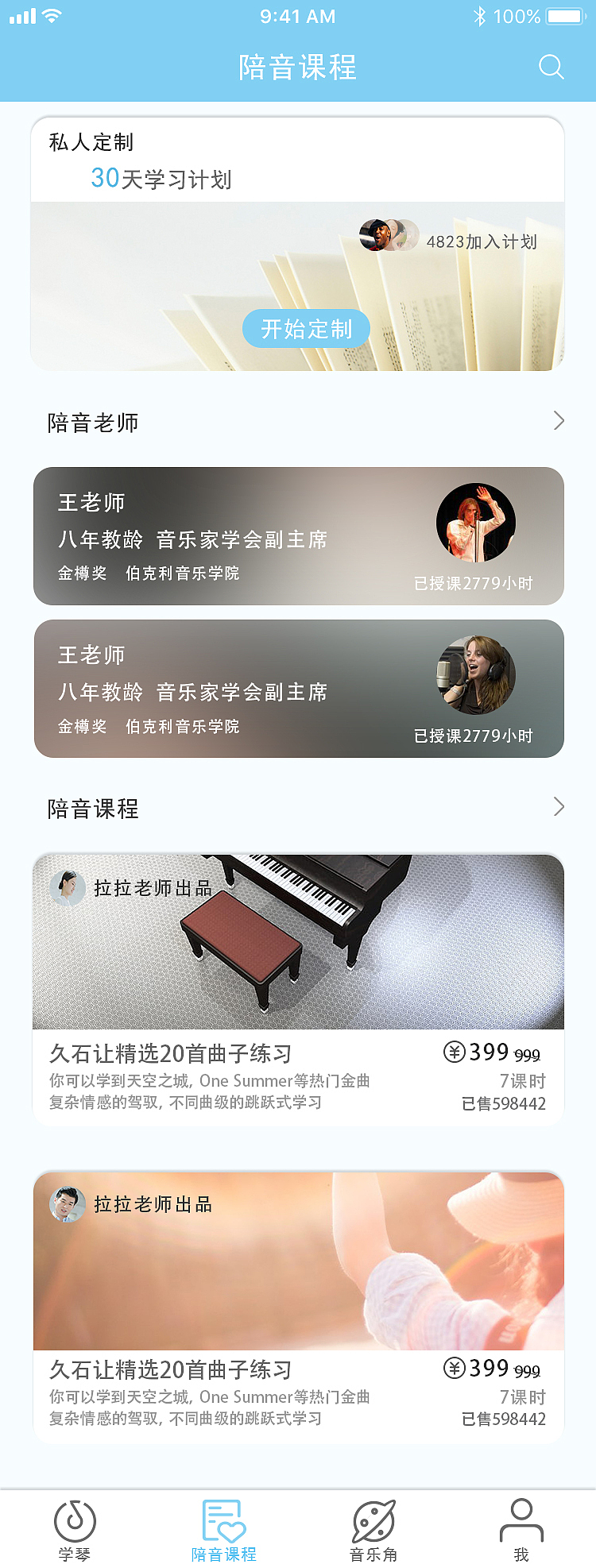Open the first 王老师 circular portrait photo
Viewport: 596px width, 1568px height.
pyautogui.click(x=475, y=523)
